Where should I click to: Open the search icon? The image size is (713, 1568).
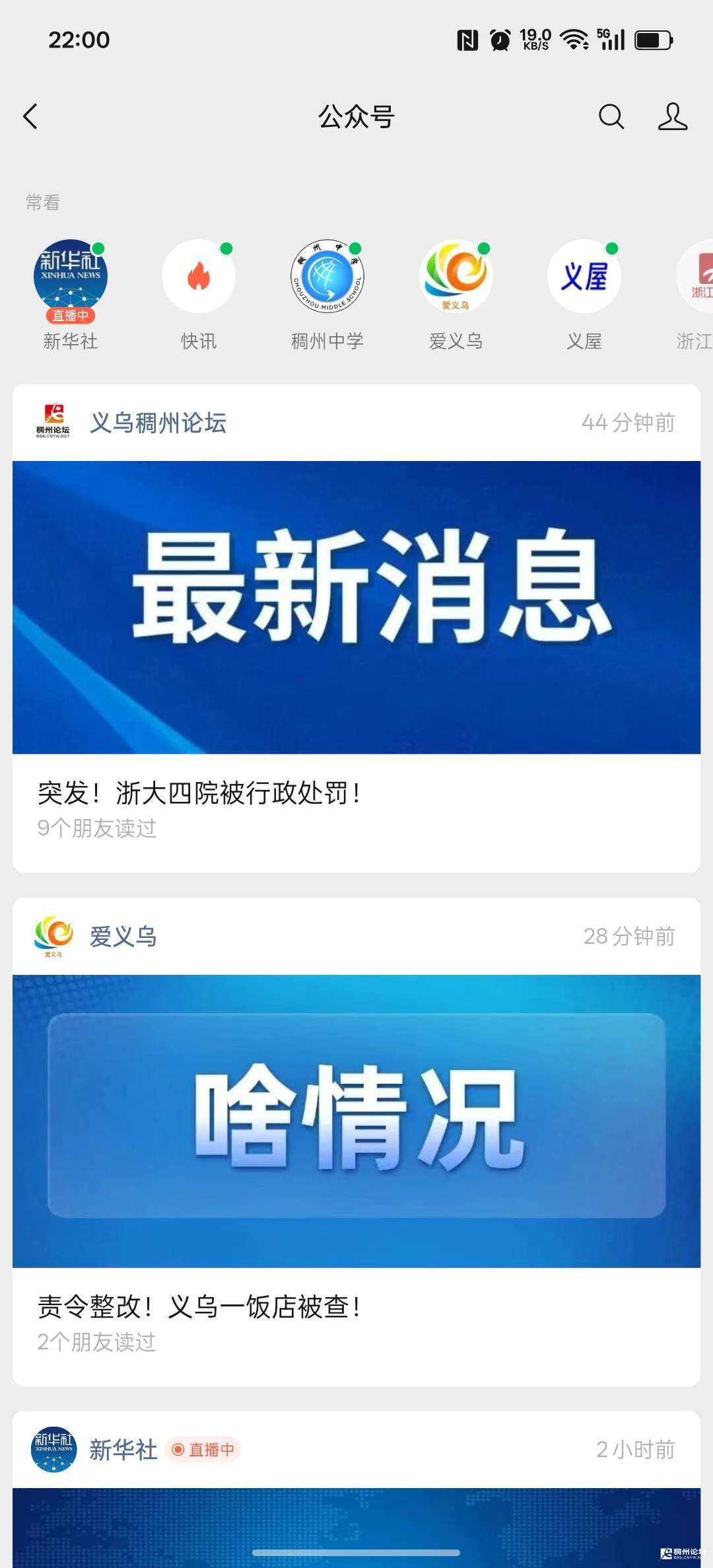coord(611,116)
